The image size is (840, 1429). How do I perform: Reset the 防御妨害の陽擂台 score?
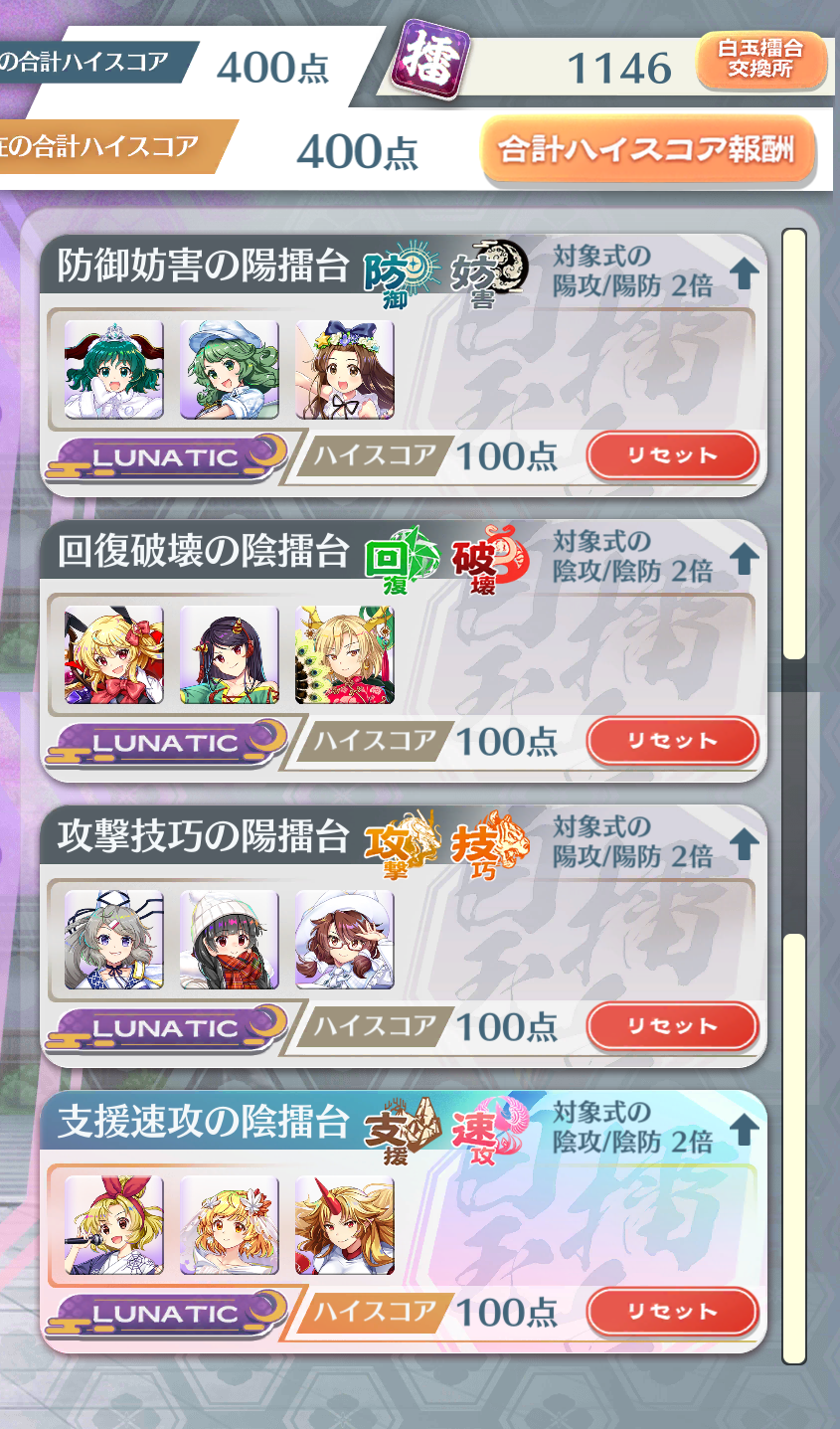673,456
